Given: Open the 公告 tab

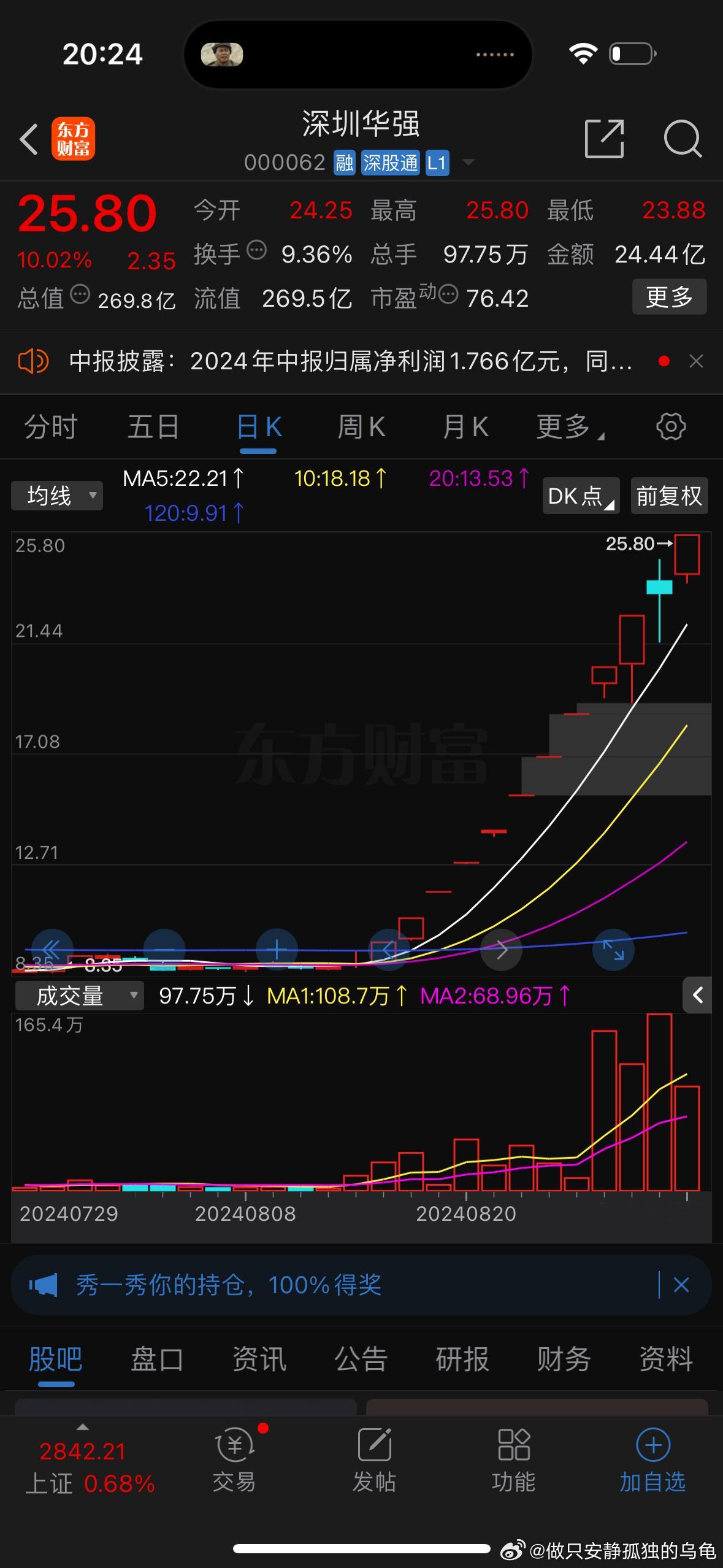Looking at the screenshot, I should click(x=361, y=1359).
